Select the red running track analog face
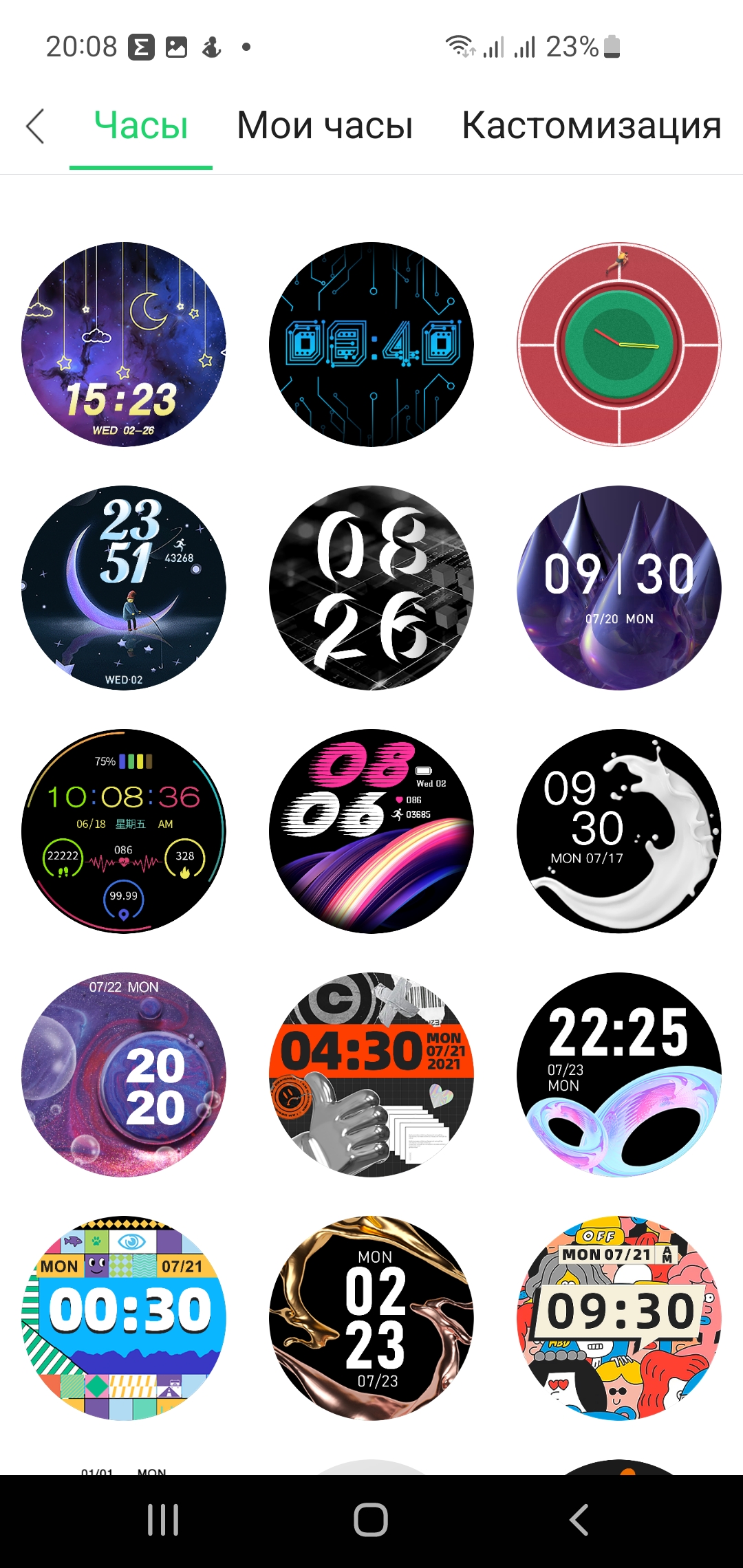Image resolution: width=743 pixels, height=1568 pixels. coord(619,344)
